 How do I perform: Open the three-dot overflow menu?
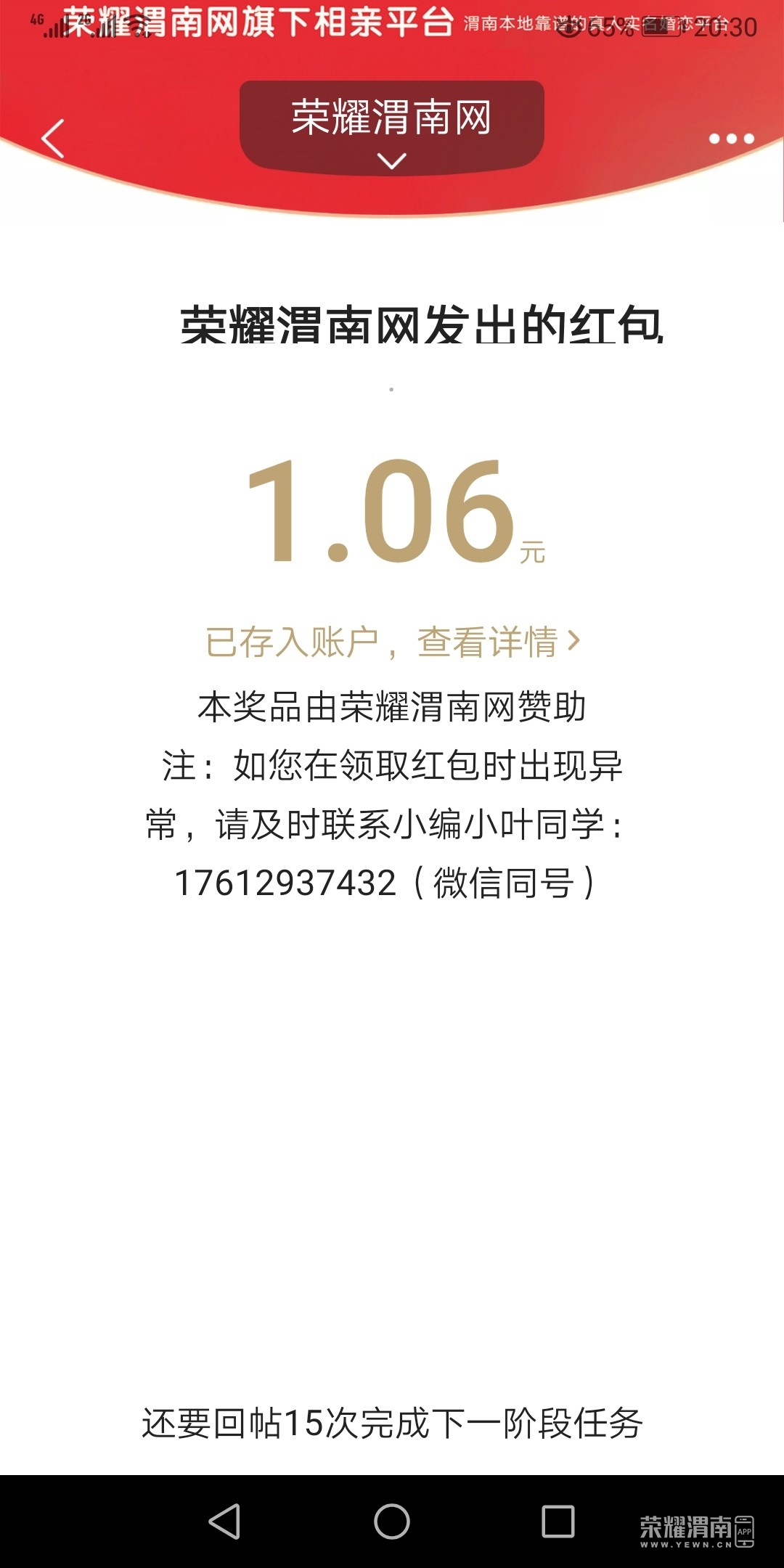(731, 139)
